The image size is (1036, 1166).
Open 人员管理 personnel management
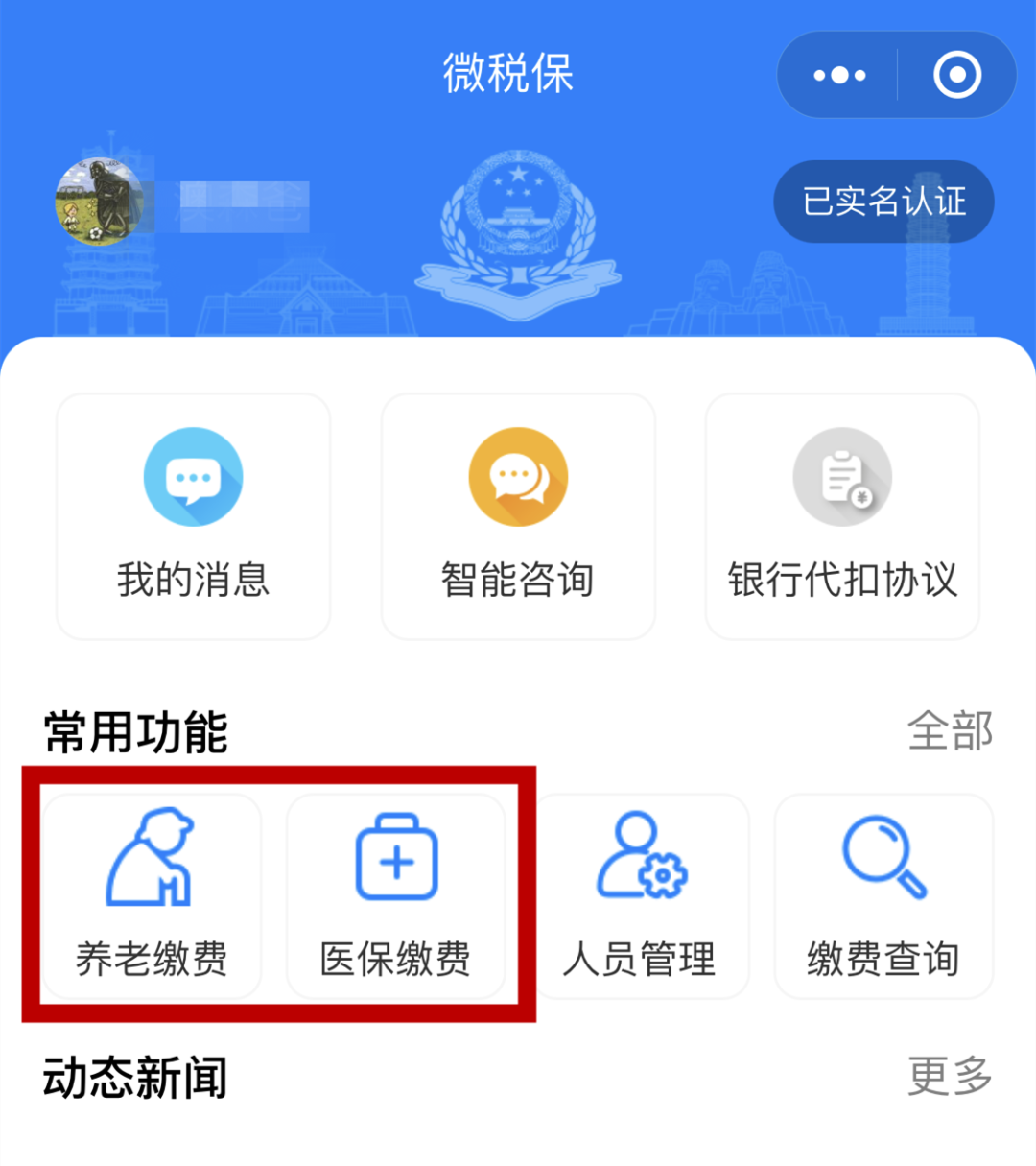[x=640, y=896]
